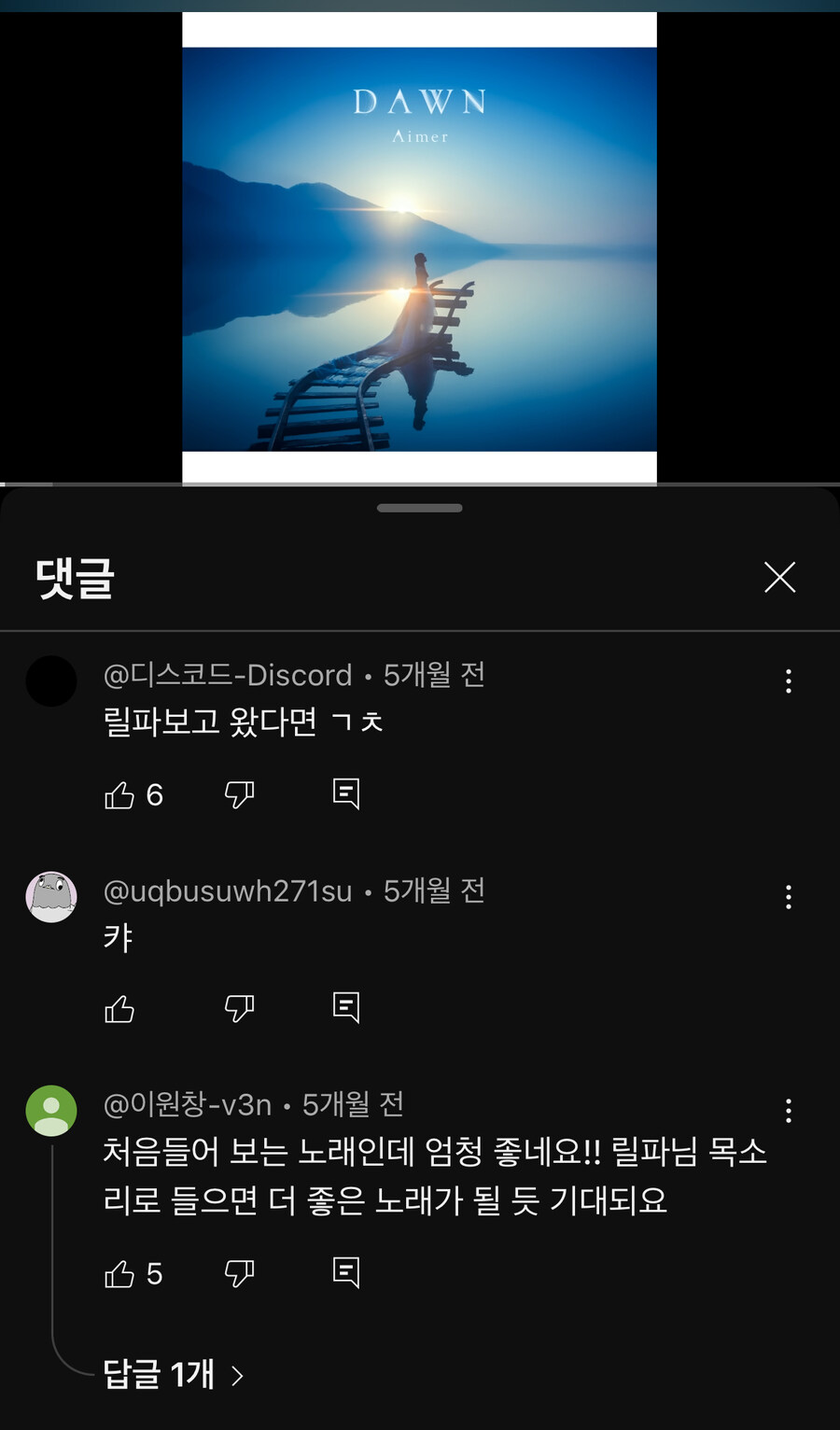The width and height of the screenshot is (840, 1430).
Task: Open @uqbusuwh271su profile avatar
Action: coord(51,897)
